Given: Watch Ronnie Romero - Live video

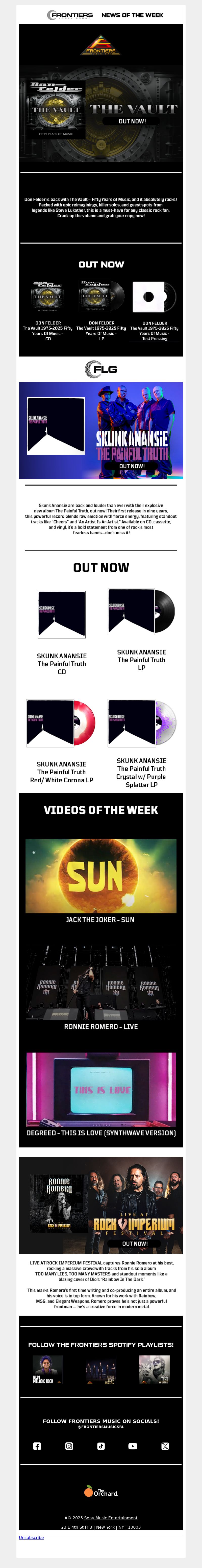Looking at the screenshot, I should pyautogui.click(x=101, y=983).
